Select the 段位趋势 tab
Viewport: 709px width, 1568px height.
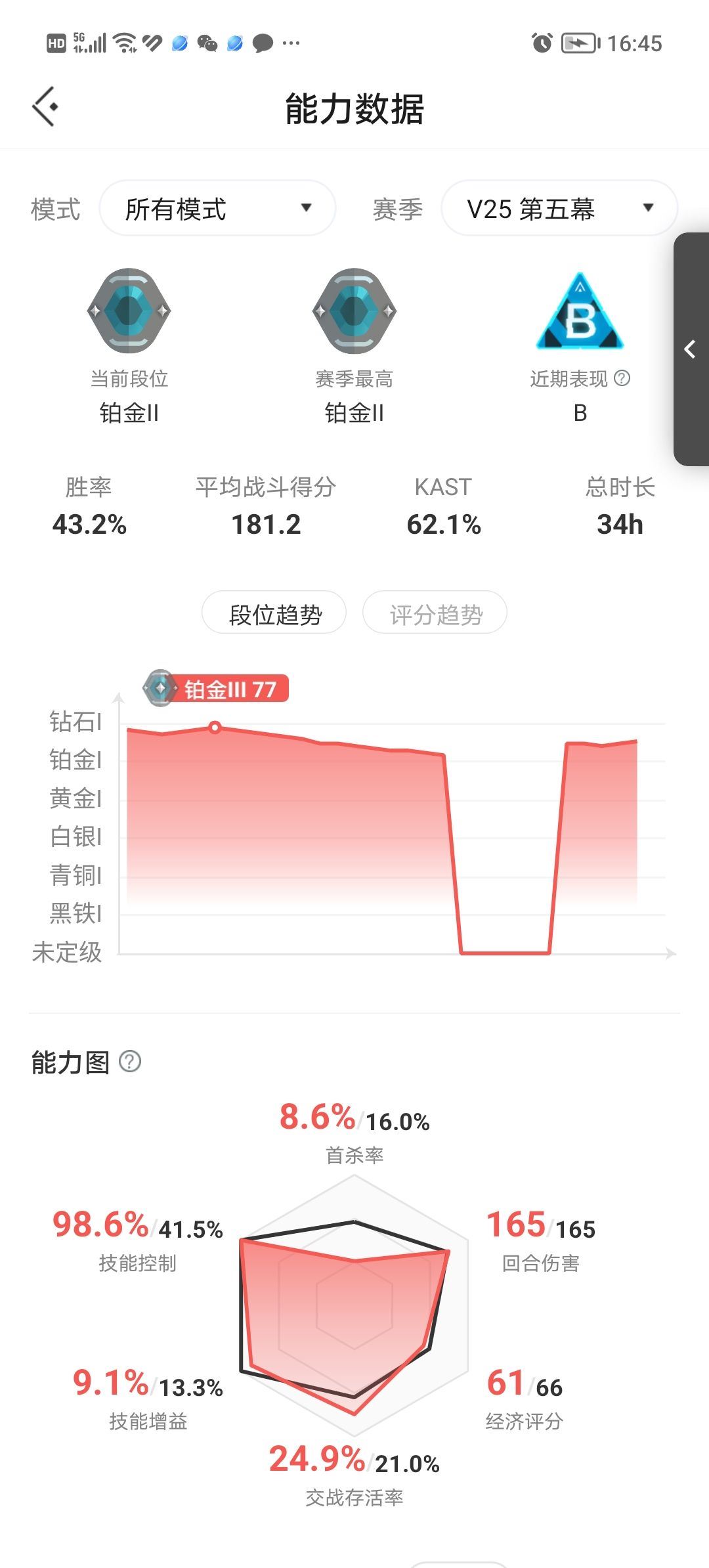point(274,614)
